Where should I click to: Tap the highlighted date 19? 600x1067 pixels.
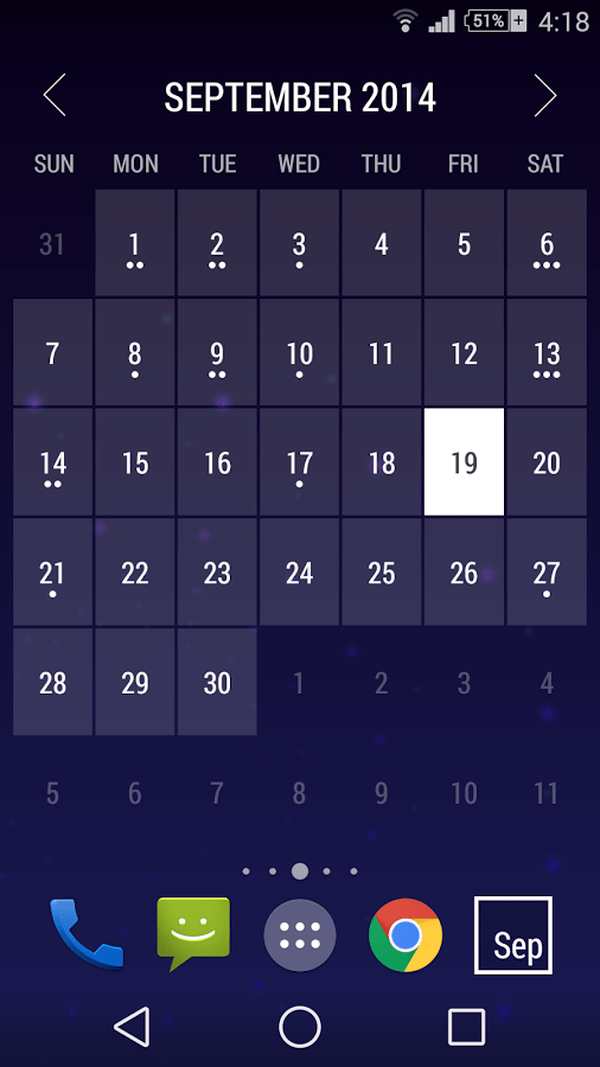(464, 463)
